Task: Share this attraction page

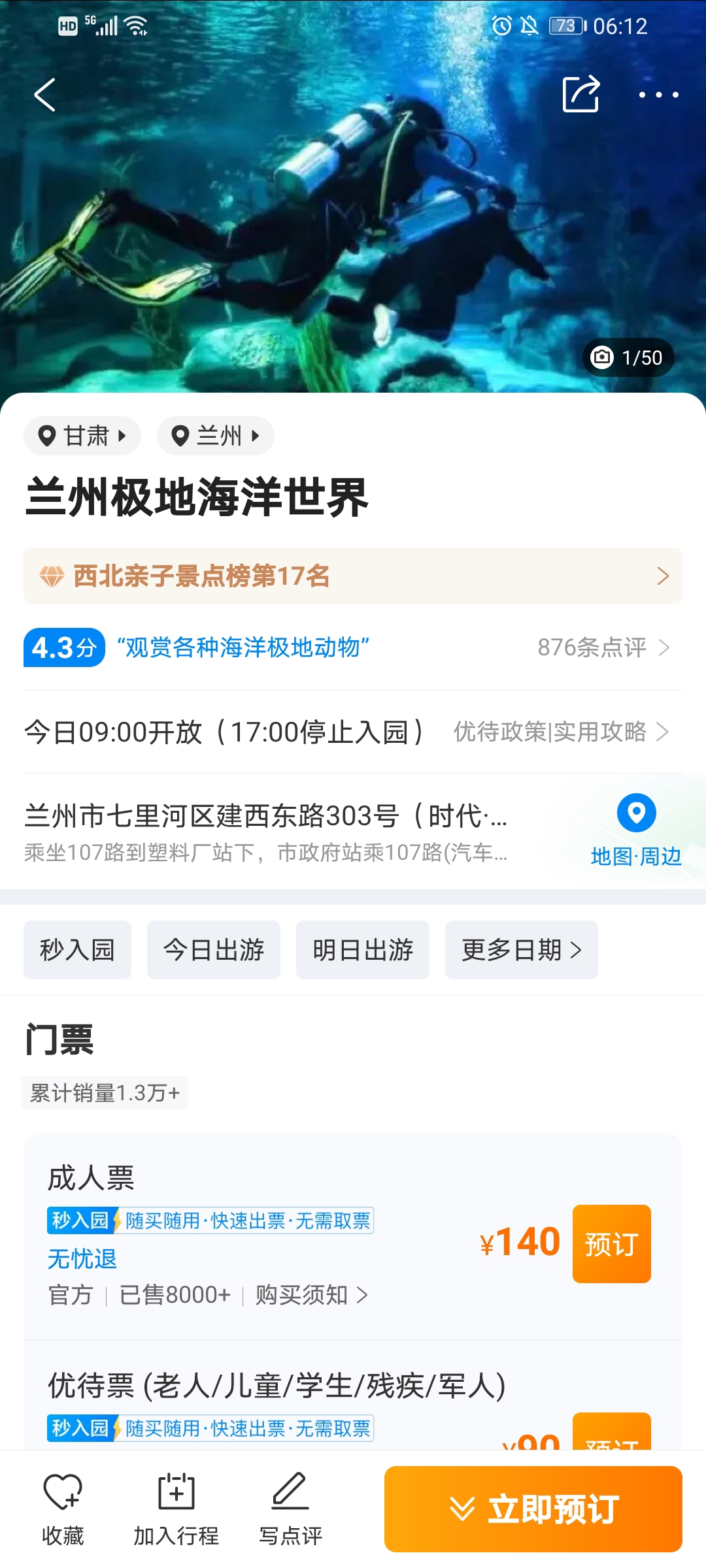Action: [580, 95]
